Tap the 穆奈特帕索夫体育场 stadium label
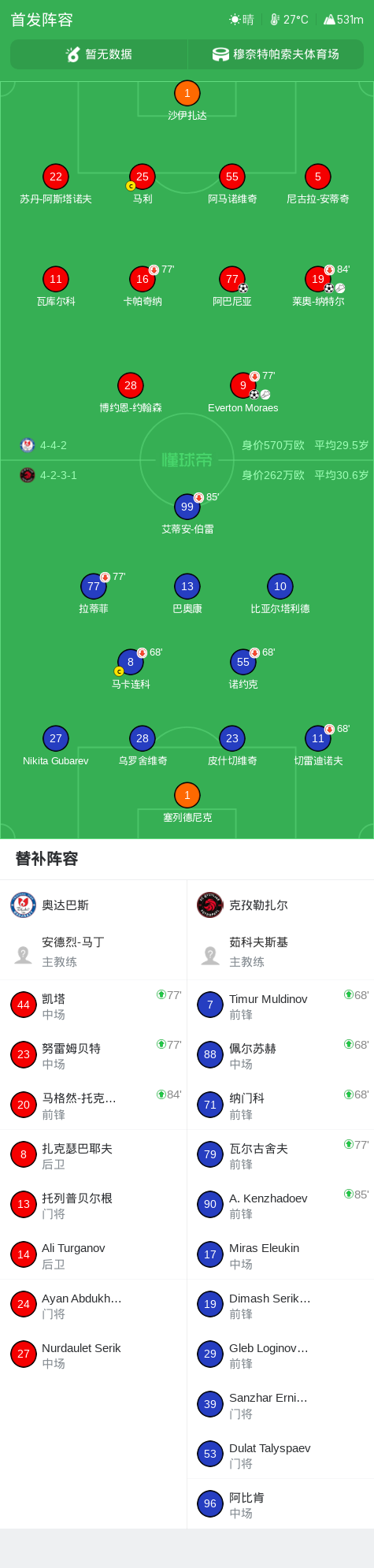 coord(276,54)
